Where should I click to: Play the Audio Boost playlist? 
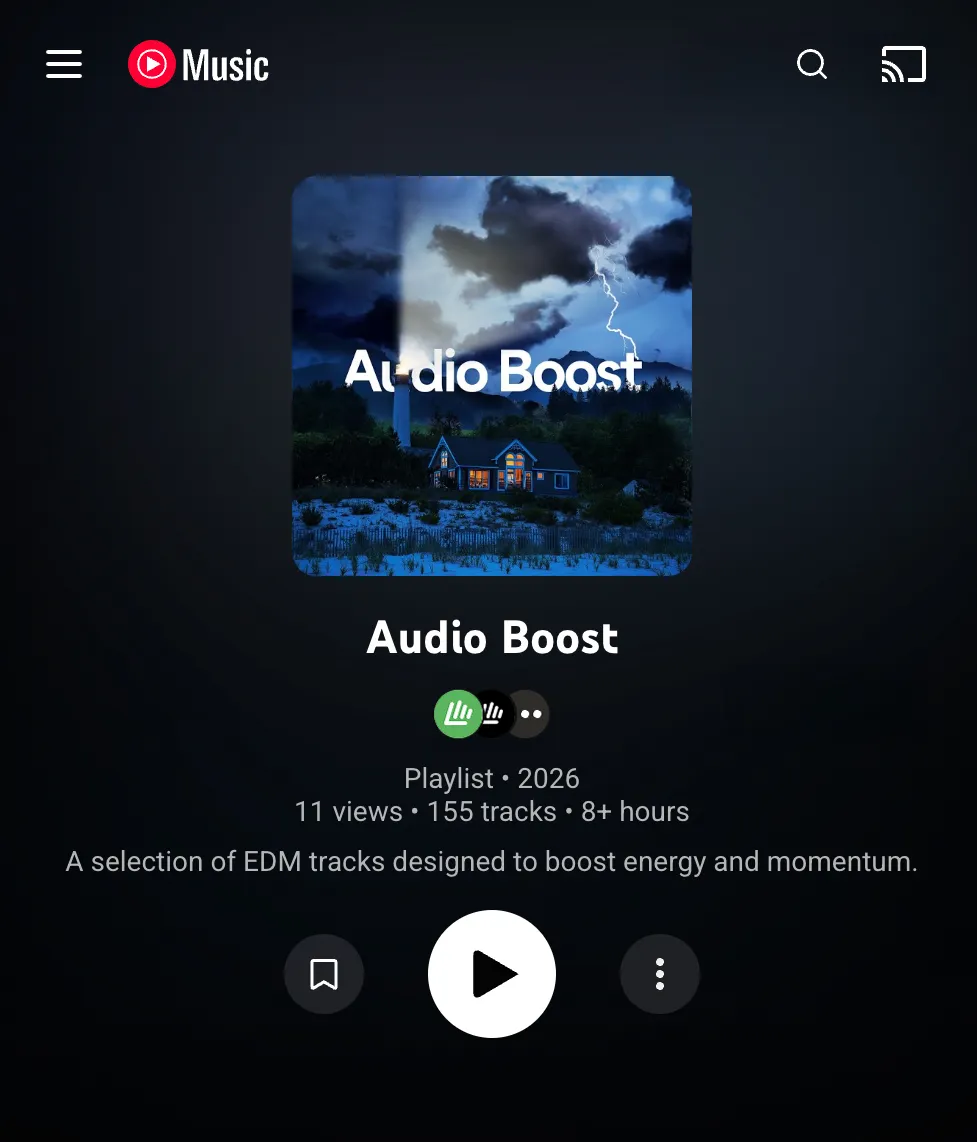491,973
